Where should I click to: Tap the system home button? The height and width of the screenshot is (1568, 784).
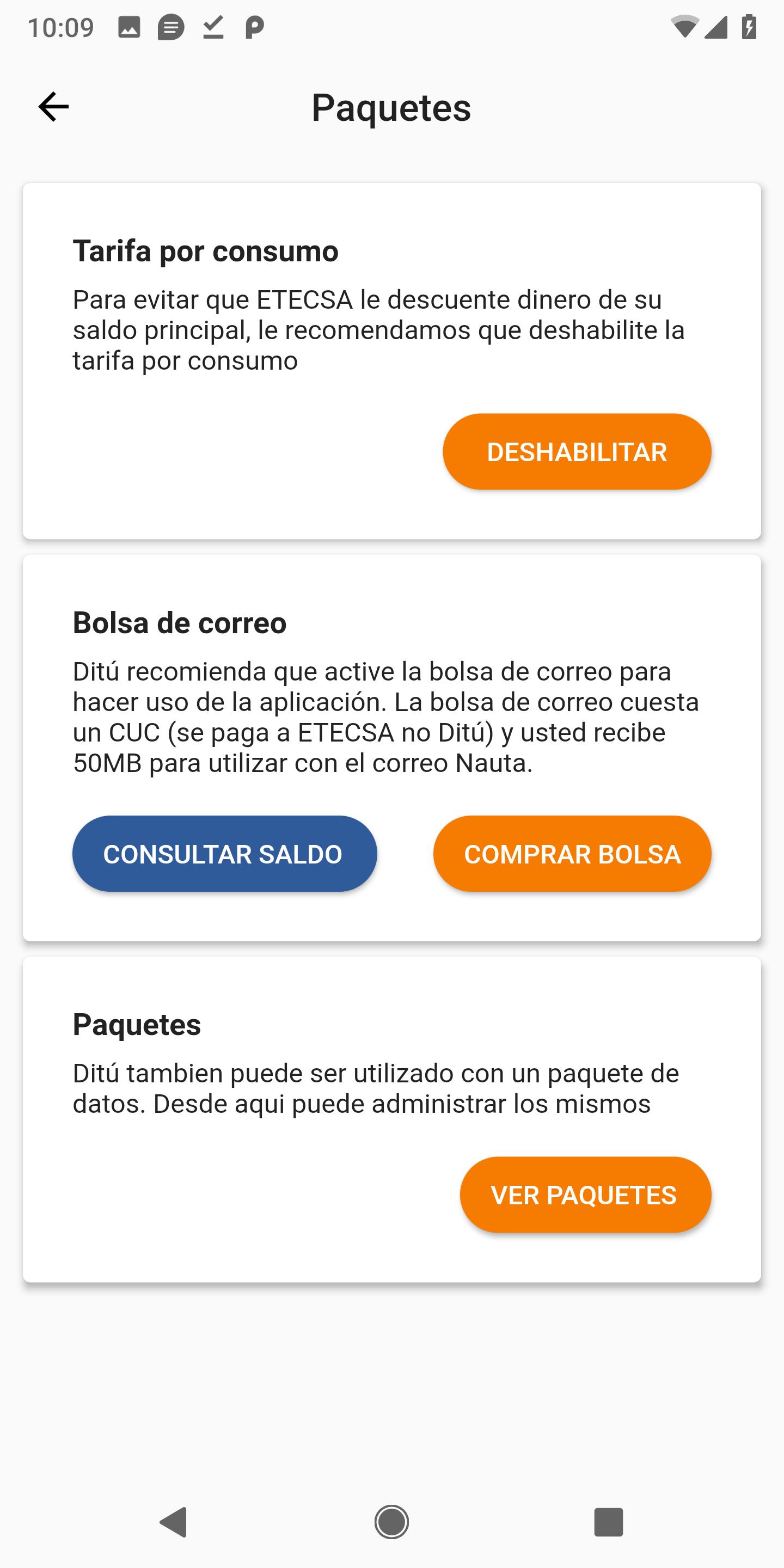click(391, 1522)
